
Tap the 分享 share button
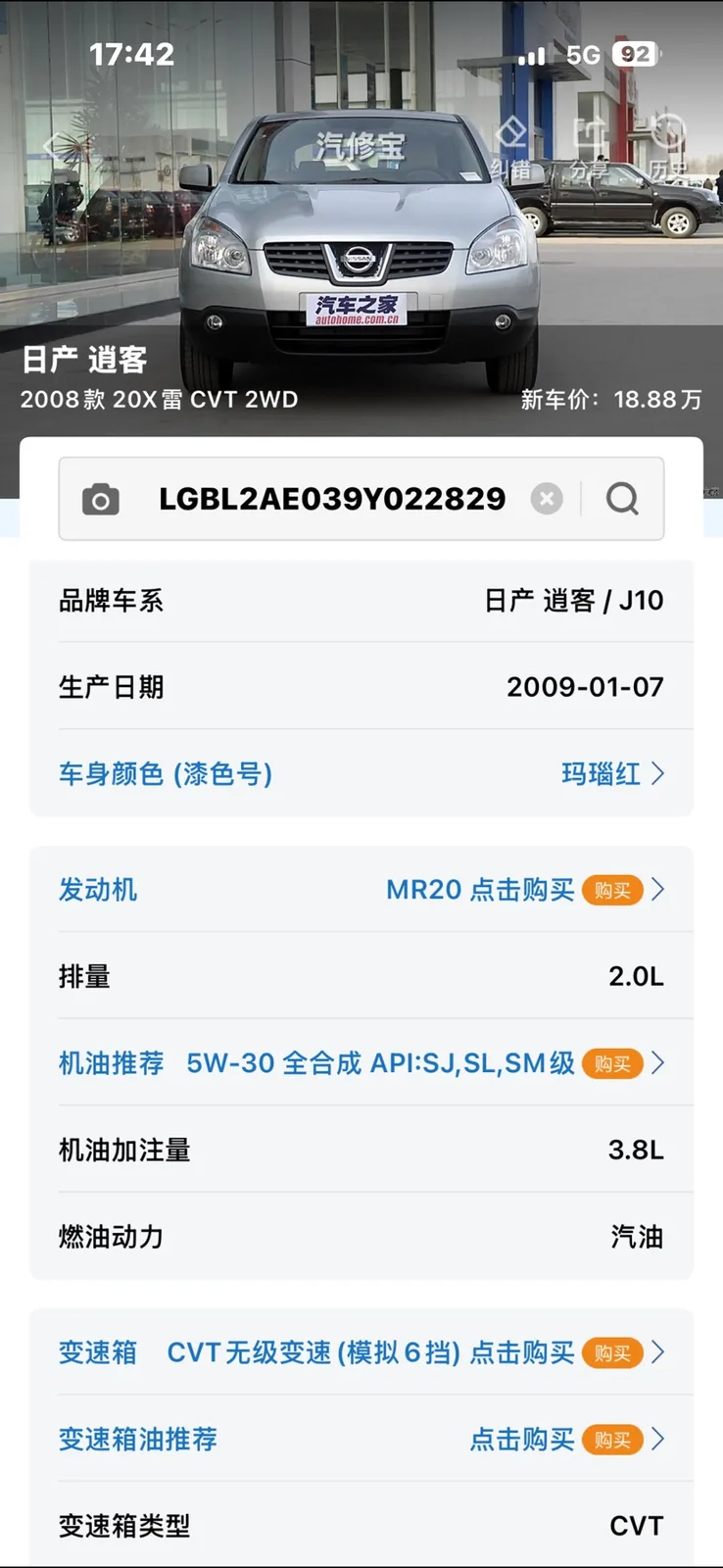click(590, 148)
